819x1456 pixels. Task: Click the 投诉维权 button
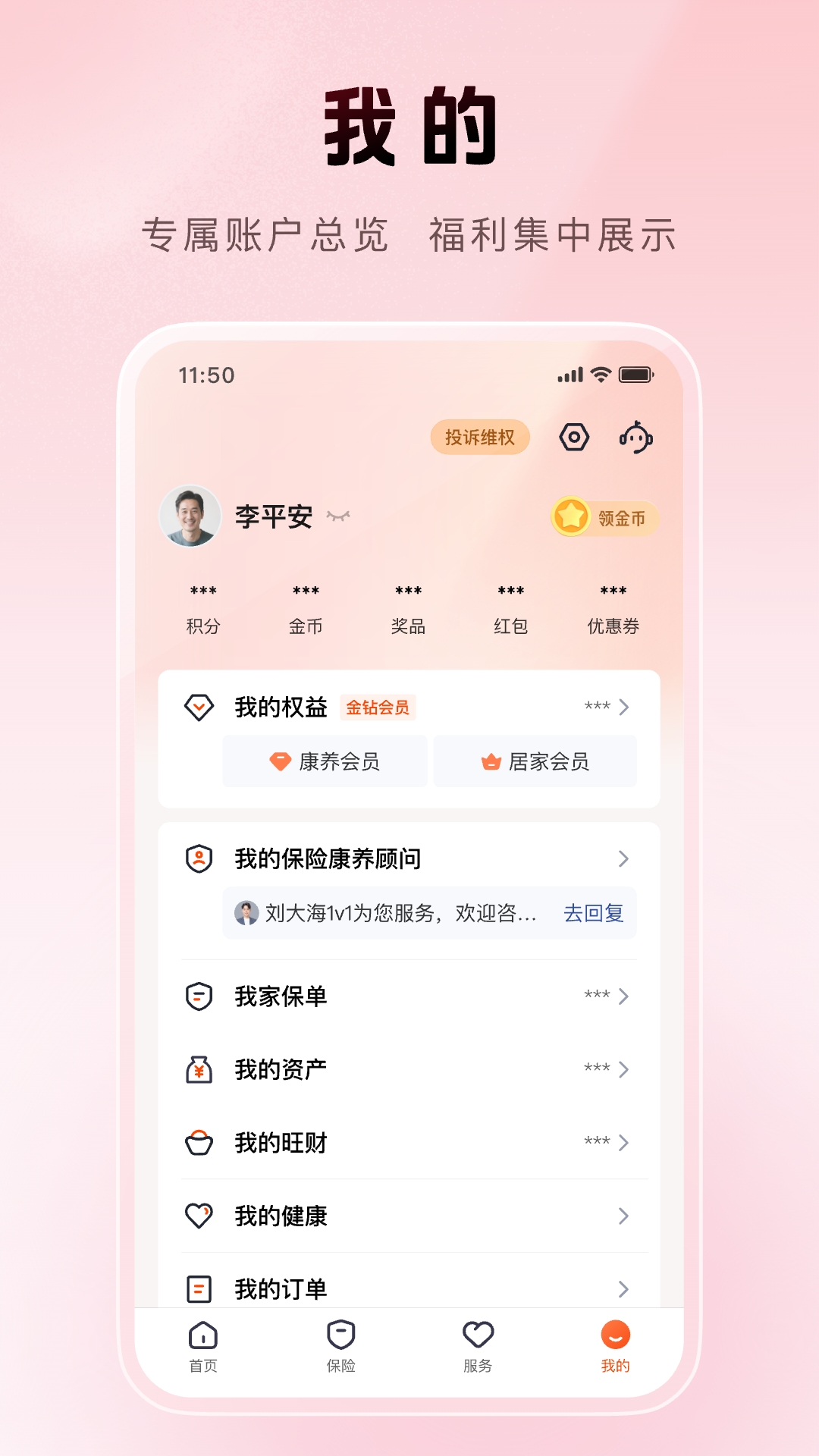[479, 437]
